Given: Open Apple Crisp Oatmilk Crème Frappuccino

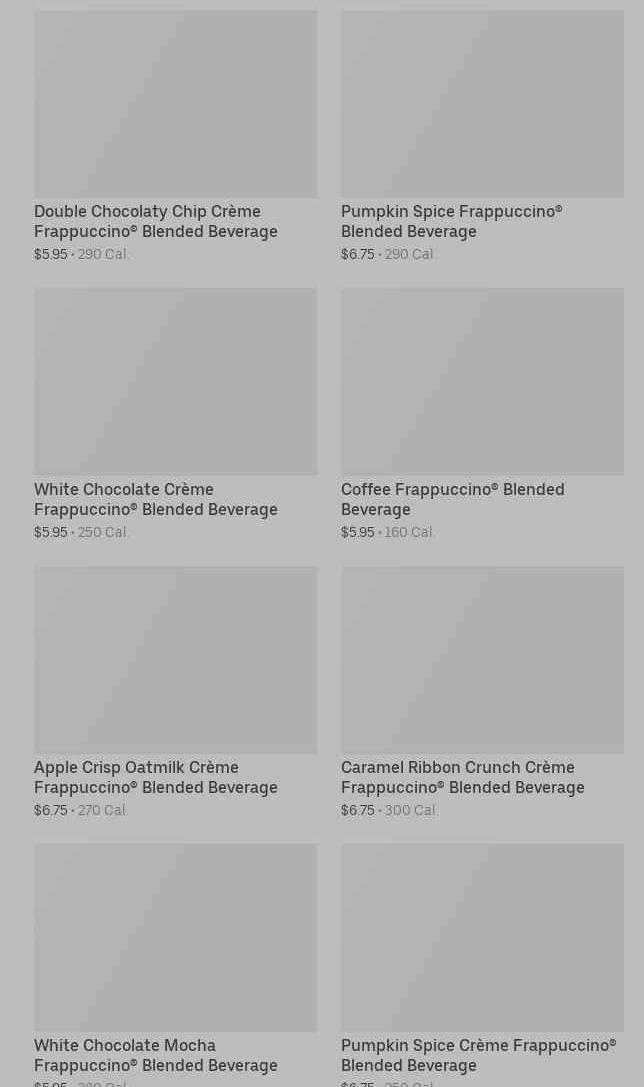Looking at the screenshot, I should click(175, 693).
